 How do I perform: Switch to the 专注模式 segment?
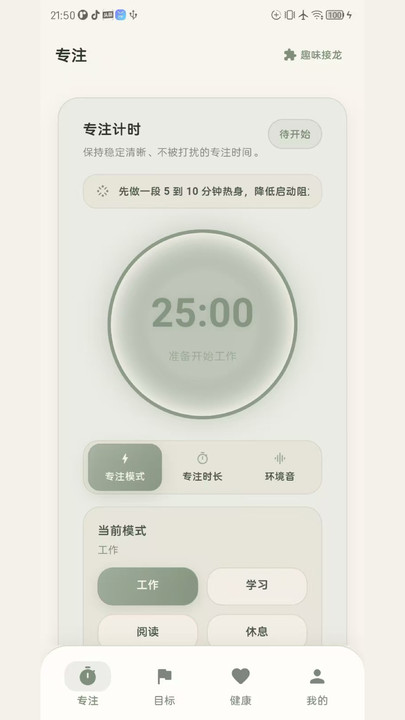[x=125, y=467]
